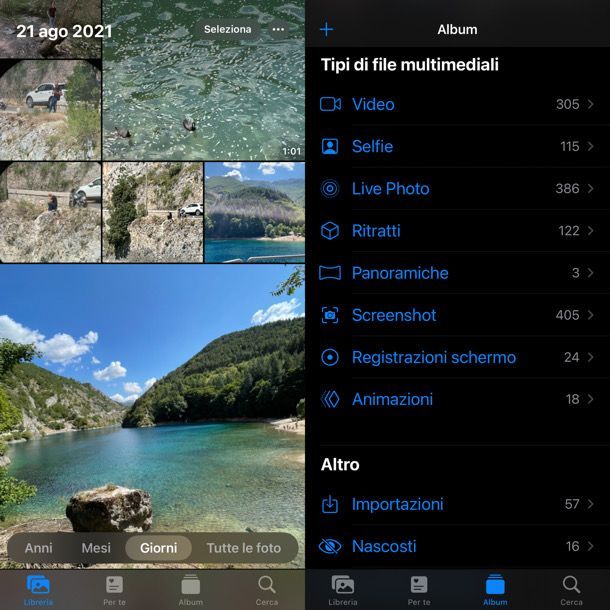Open Importazioni under Altro
610x610 pixels.
click(457, 504)
